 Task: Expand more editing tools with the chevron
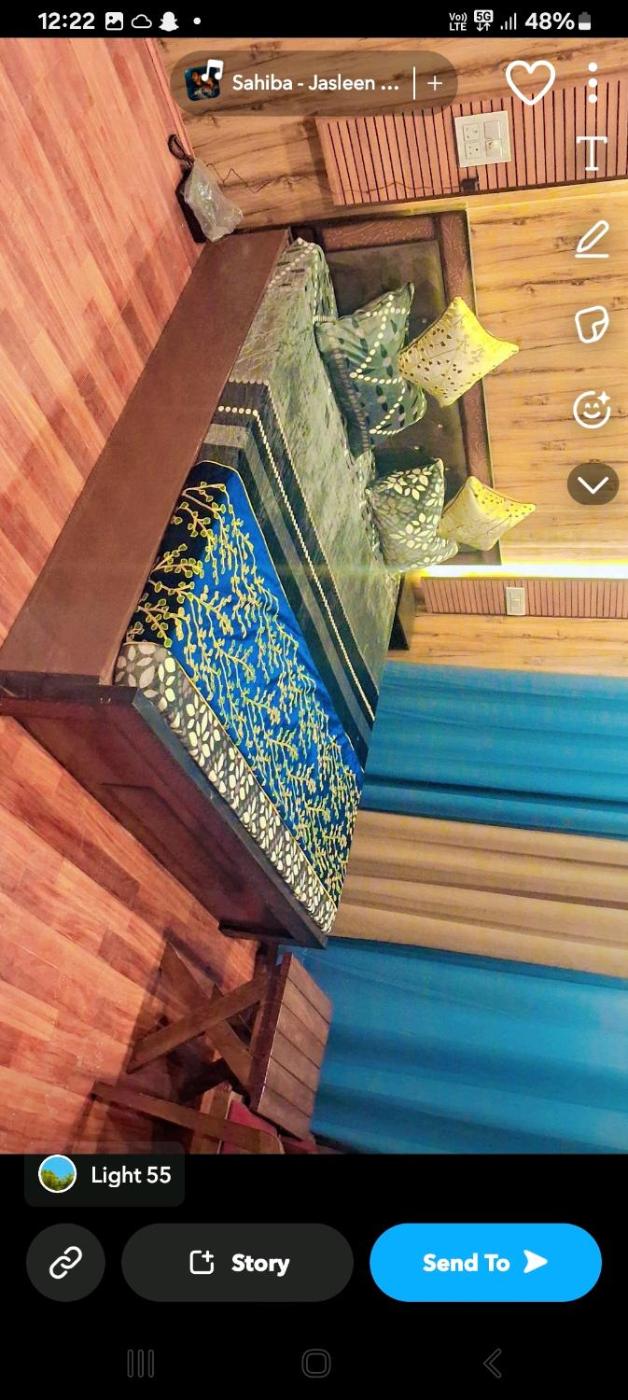[x=592, y=485]
